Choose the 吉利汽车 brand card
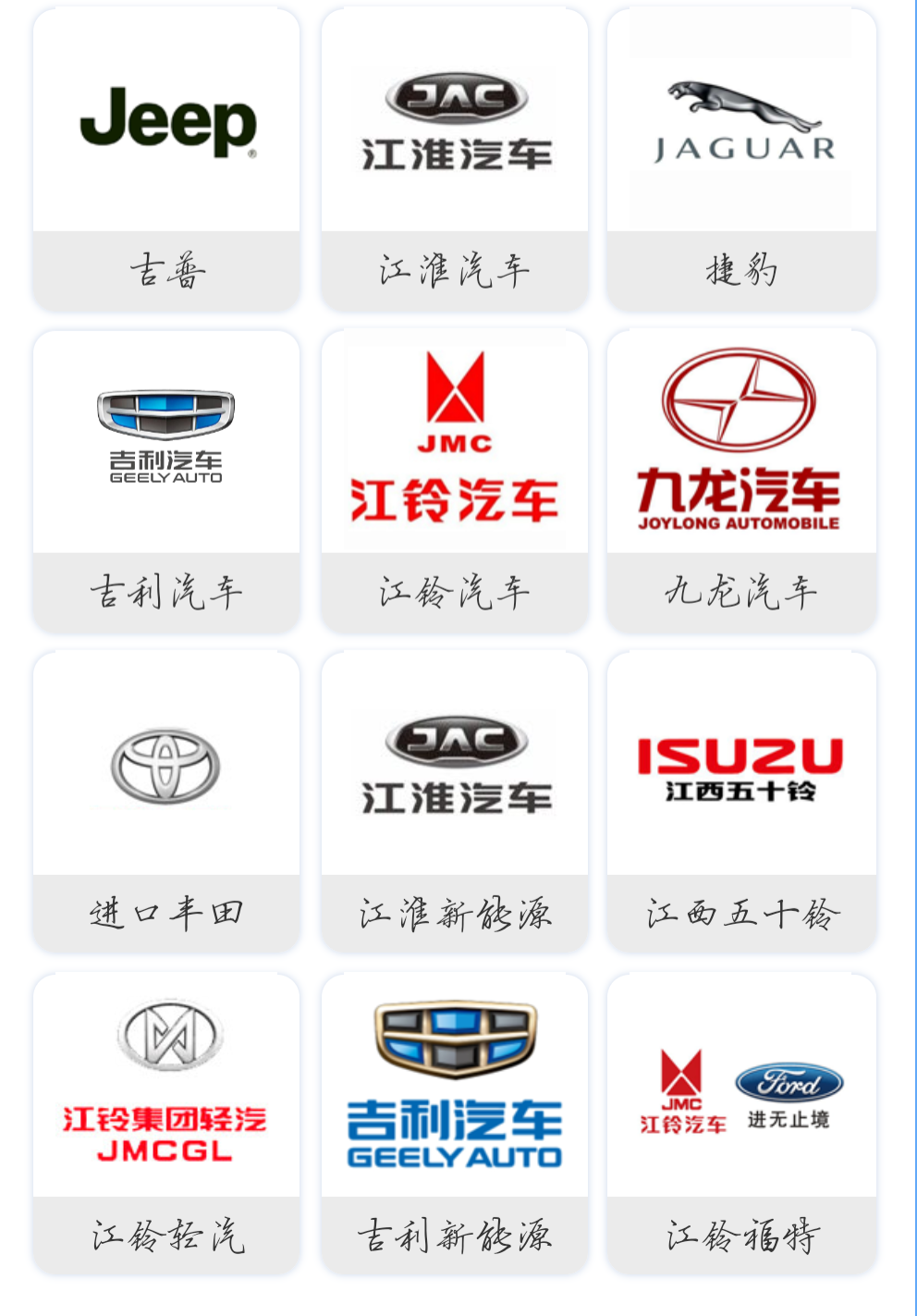 (x=166, y=479)
